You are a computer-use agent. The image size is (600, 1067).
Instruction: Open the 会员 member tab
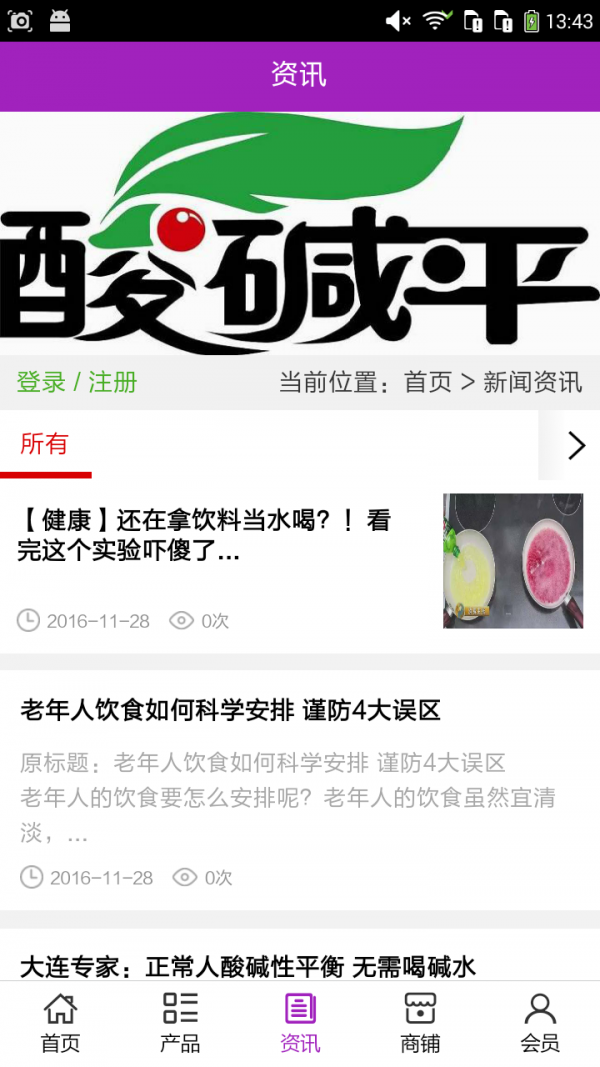[540, 1023]
